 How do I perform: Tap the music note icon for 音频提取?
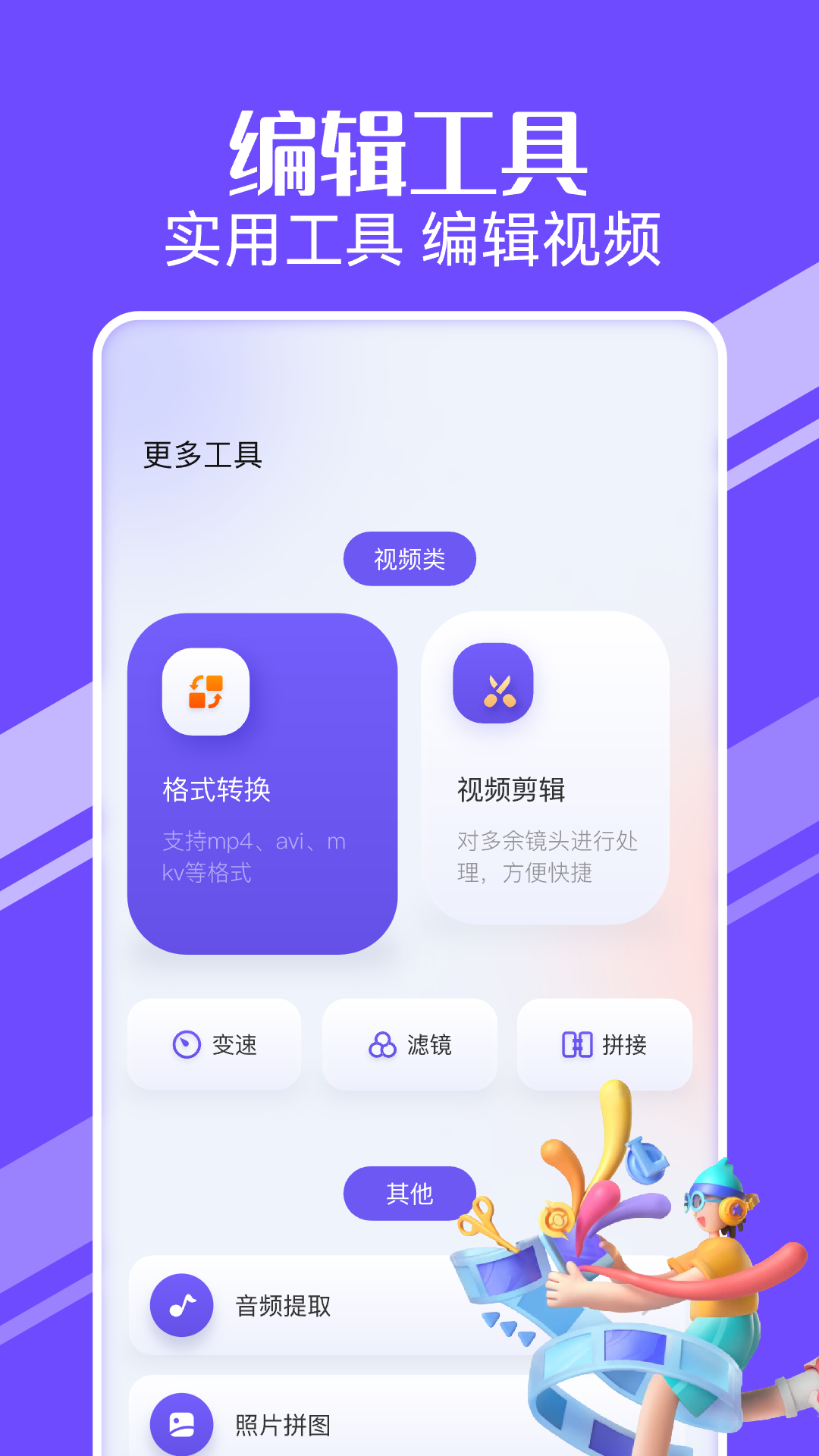182,1307
